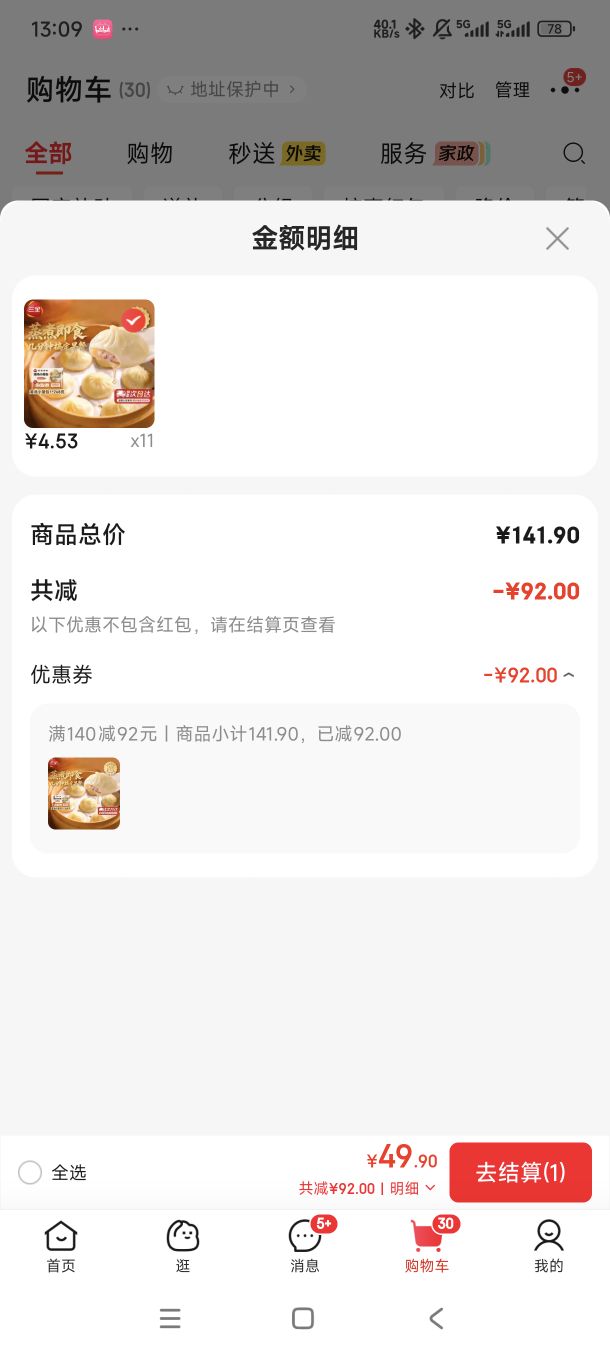Tap the 去结算(1) checkout button
The height and width of the screenshot is (1356, 610).
520,1172
